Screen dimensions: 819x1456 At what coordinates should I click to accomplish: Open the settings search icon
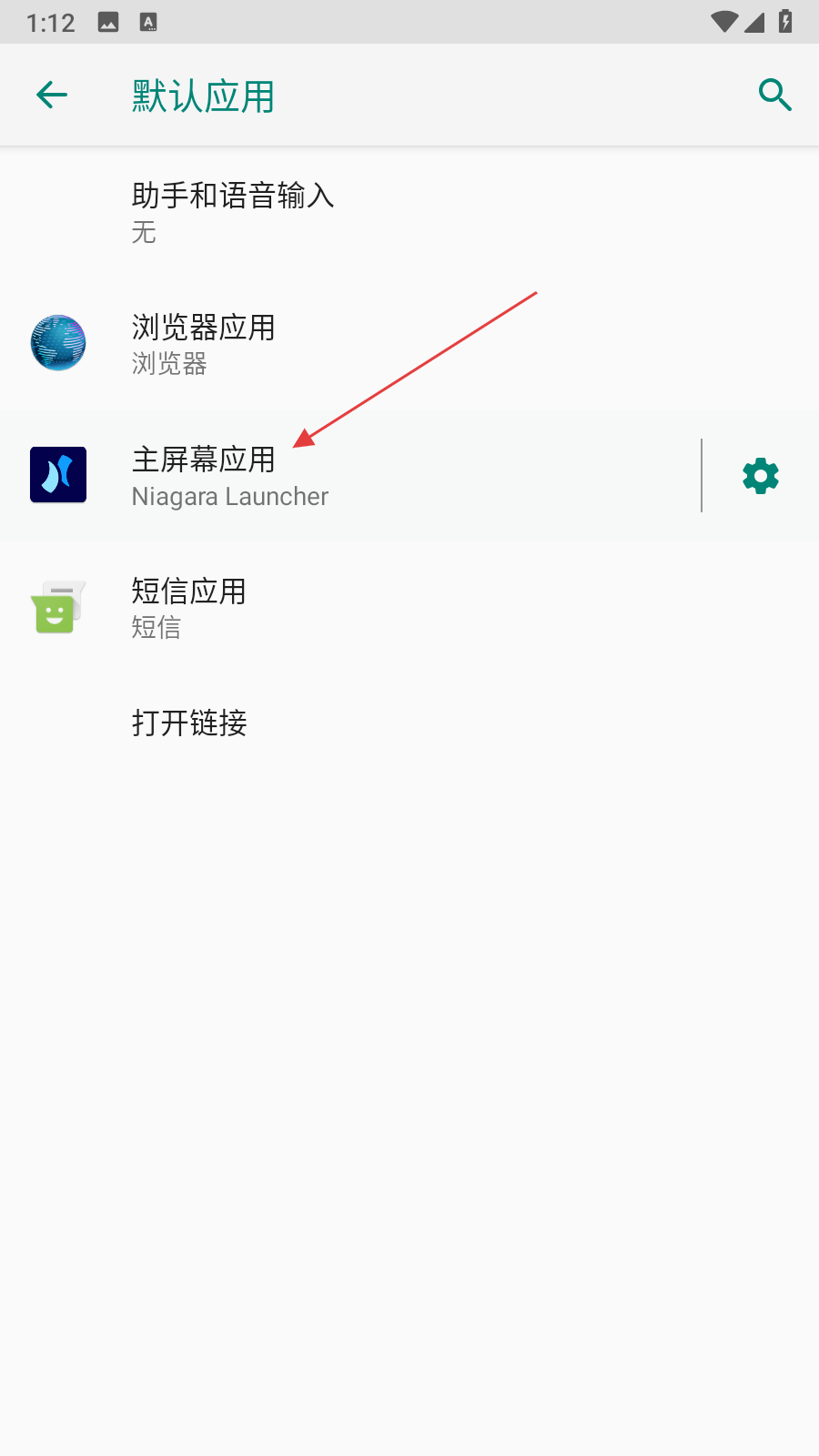click(774, 95)
